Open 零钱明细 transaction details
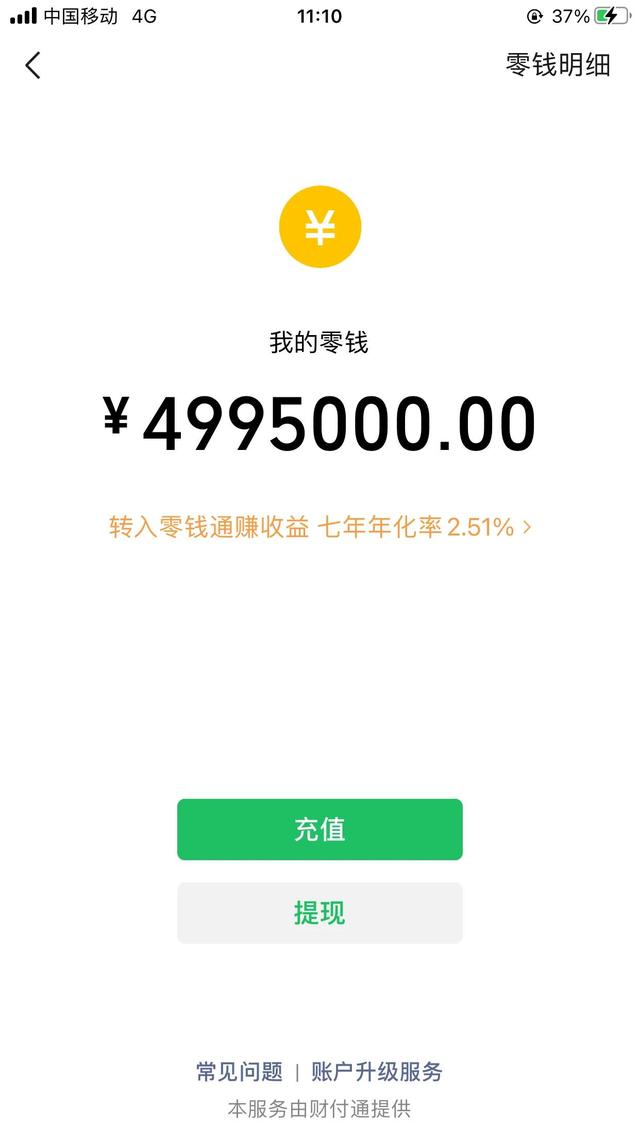Screen dimensions: 640x1138 558,65
